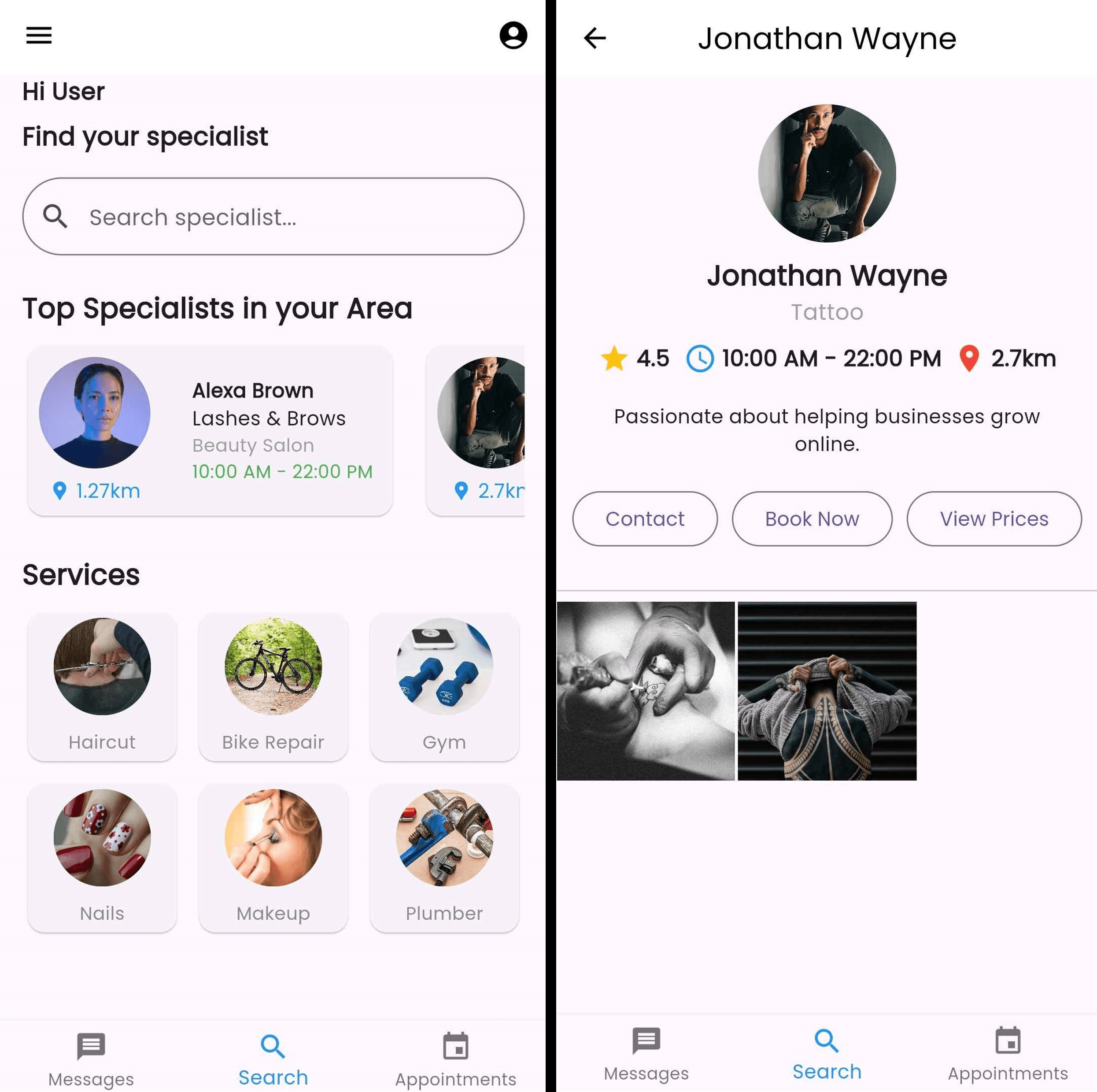Open the user account icon
Viewport: 1097px width, 1092px height.
[513, 36]
